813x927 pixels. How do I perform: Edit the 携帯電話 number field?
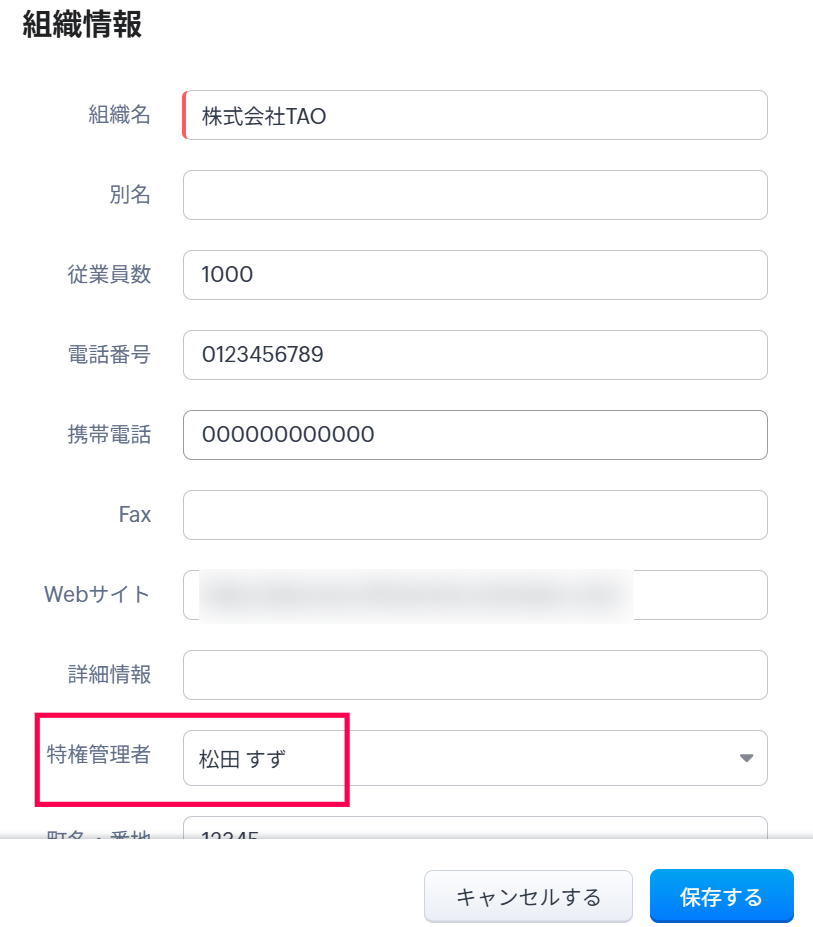pos(475,435)
